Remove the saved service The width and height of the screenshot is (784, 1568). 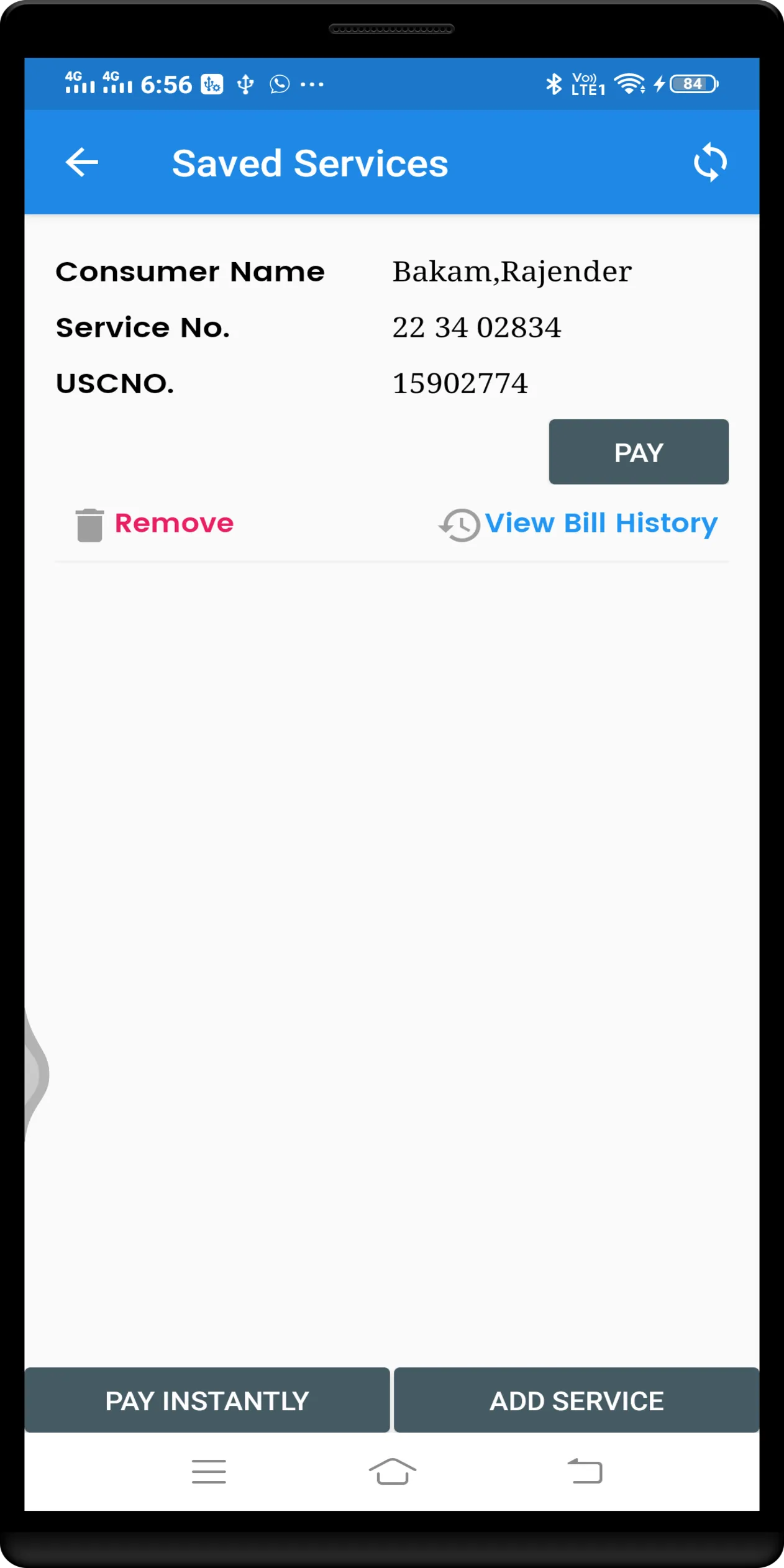pyautogui.click(x=155, y=524)
